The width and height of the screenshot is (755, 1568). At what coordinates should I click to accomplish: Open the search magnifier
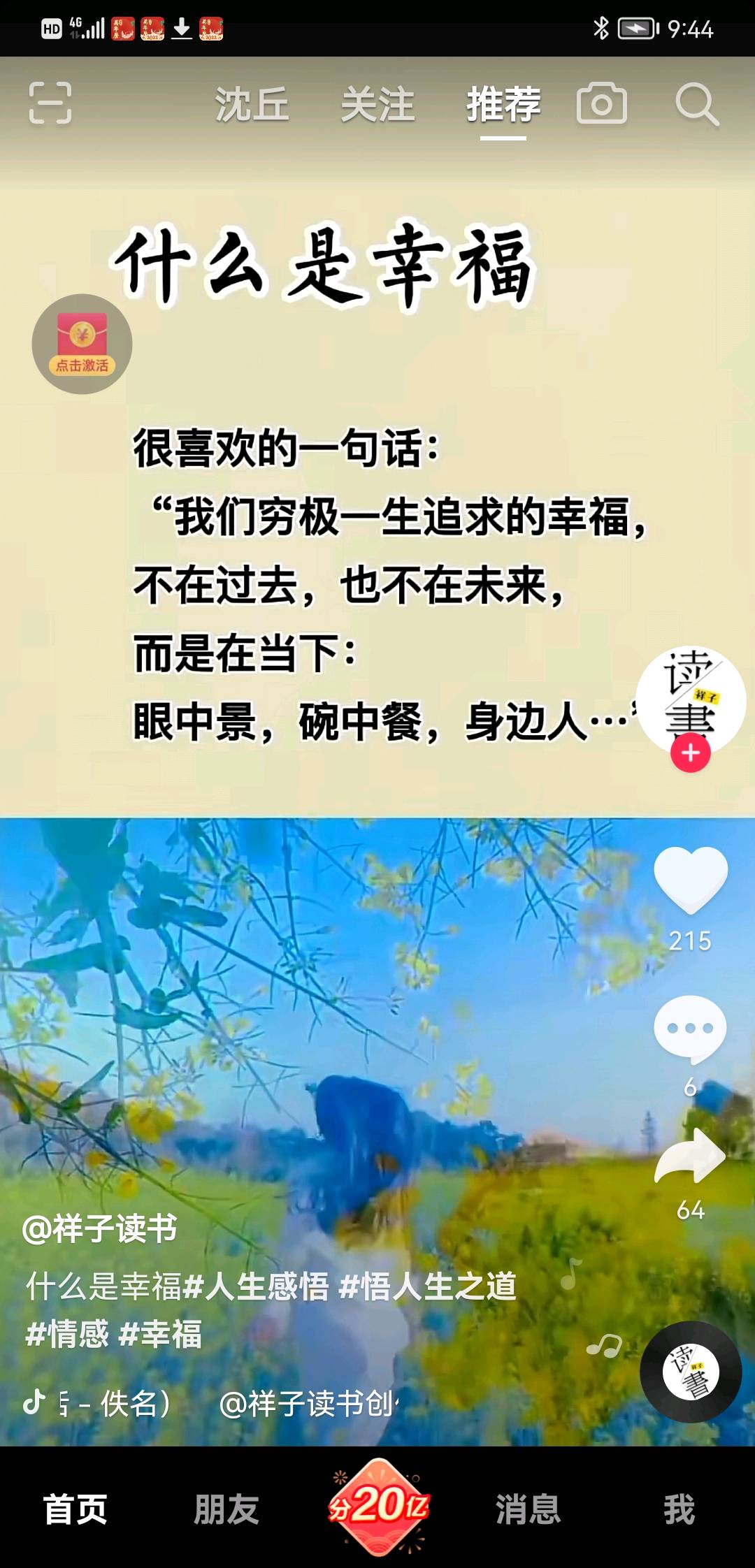[697, 105]
